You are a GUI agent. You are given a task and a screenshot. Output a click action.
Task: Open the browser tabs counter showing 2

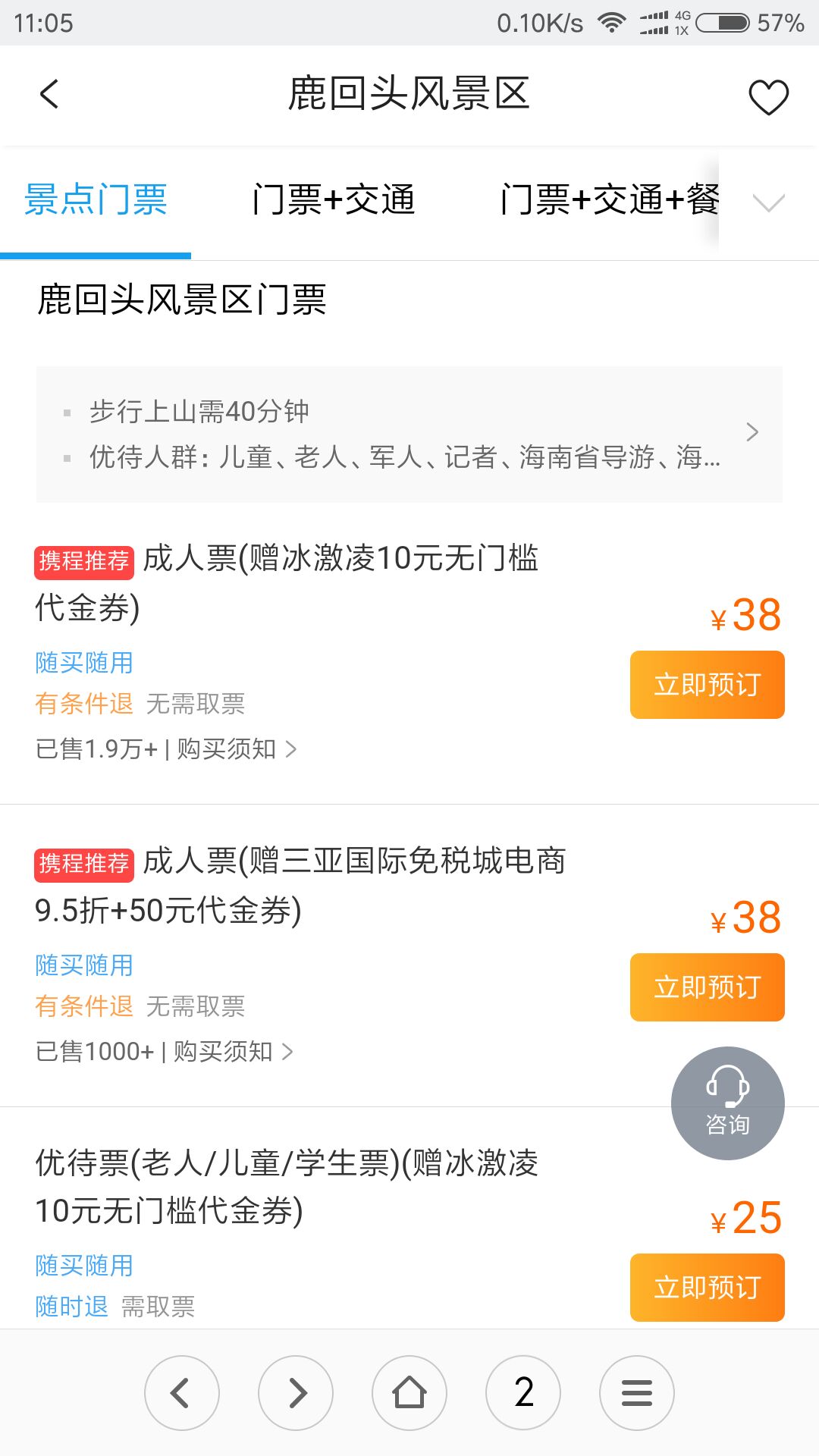(523, 1393)
